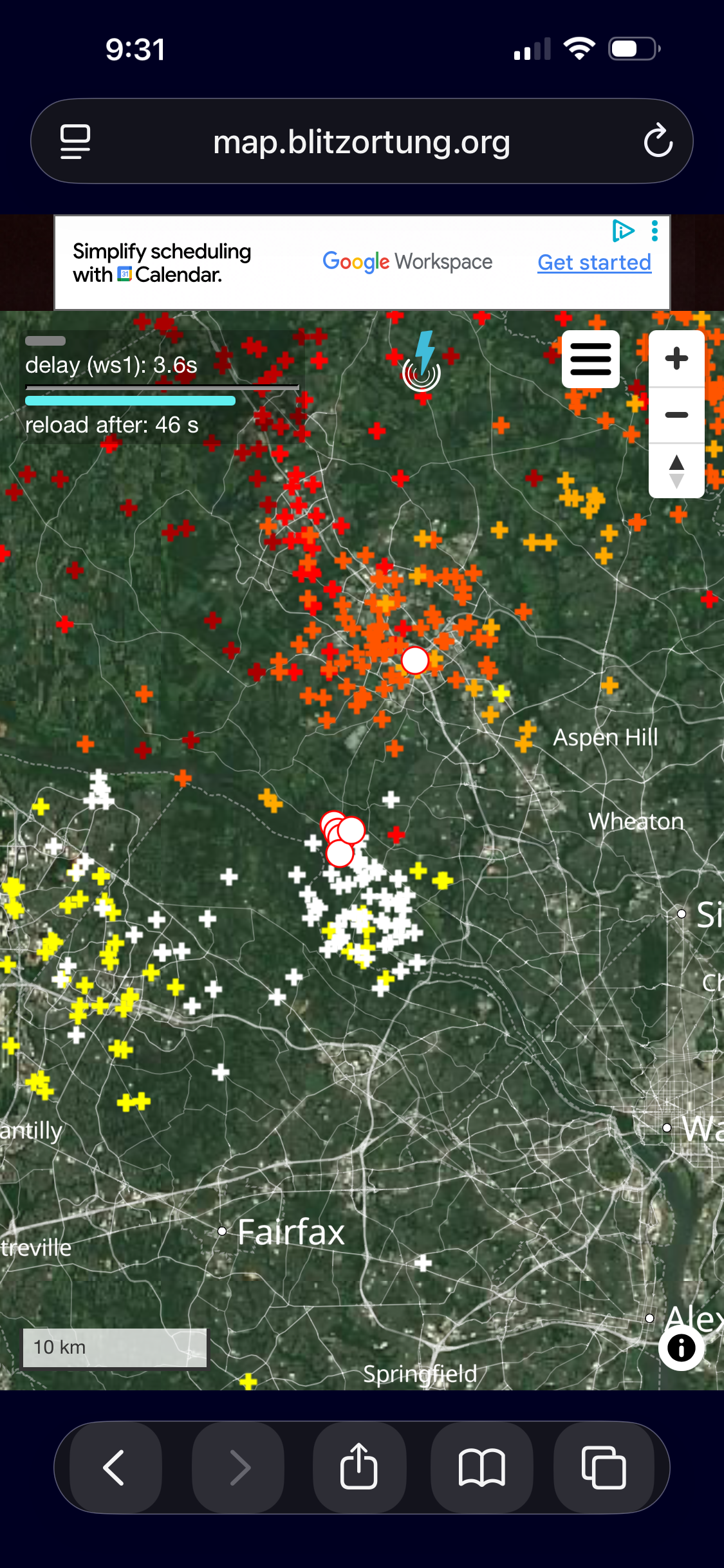Open the map hamburger menu

(x=590, y=359)
